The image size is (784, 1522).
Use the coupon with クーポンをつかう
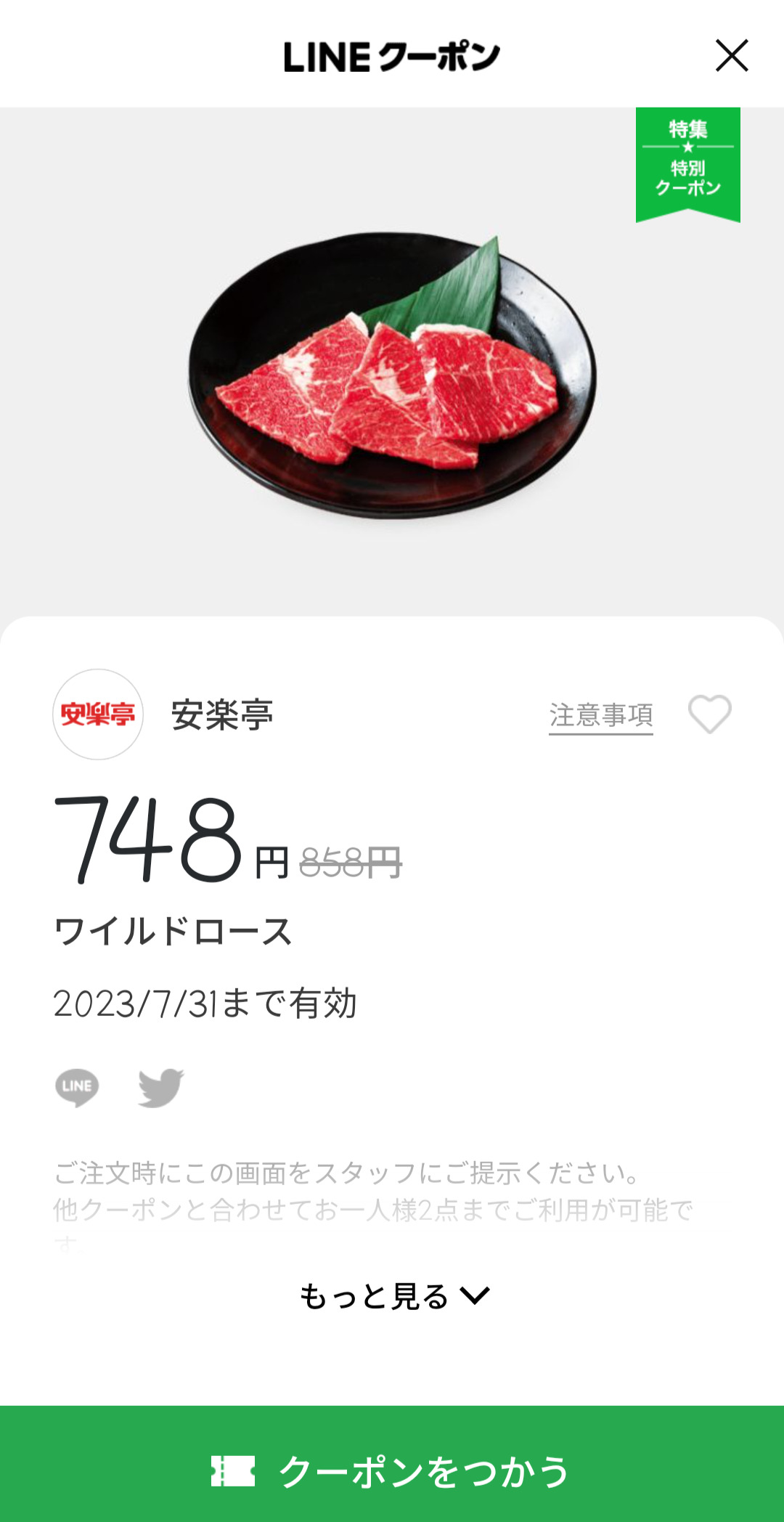[x=392, y=1470]
